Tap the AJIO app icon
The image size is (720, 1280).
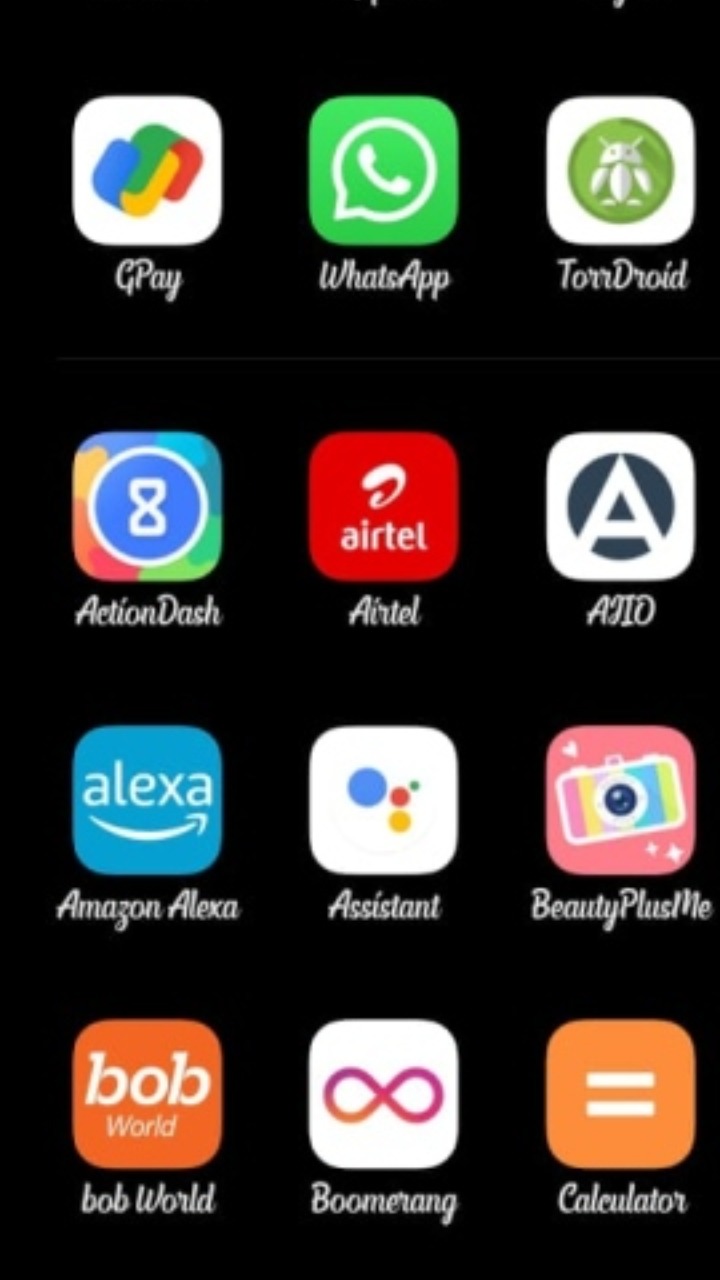tap(620, 506)
